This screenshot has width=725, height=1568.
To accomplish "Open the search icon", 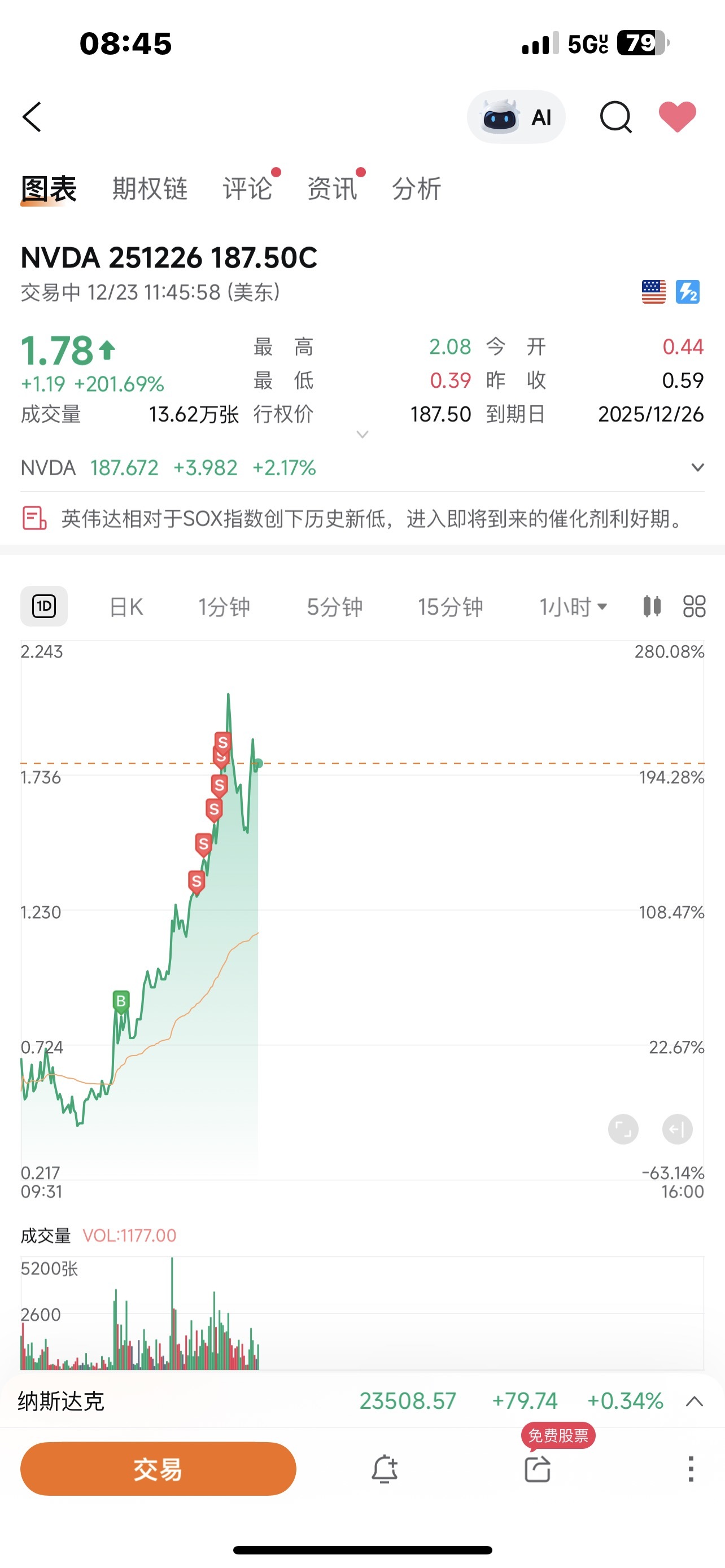I will point(615,116).
